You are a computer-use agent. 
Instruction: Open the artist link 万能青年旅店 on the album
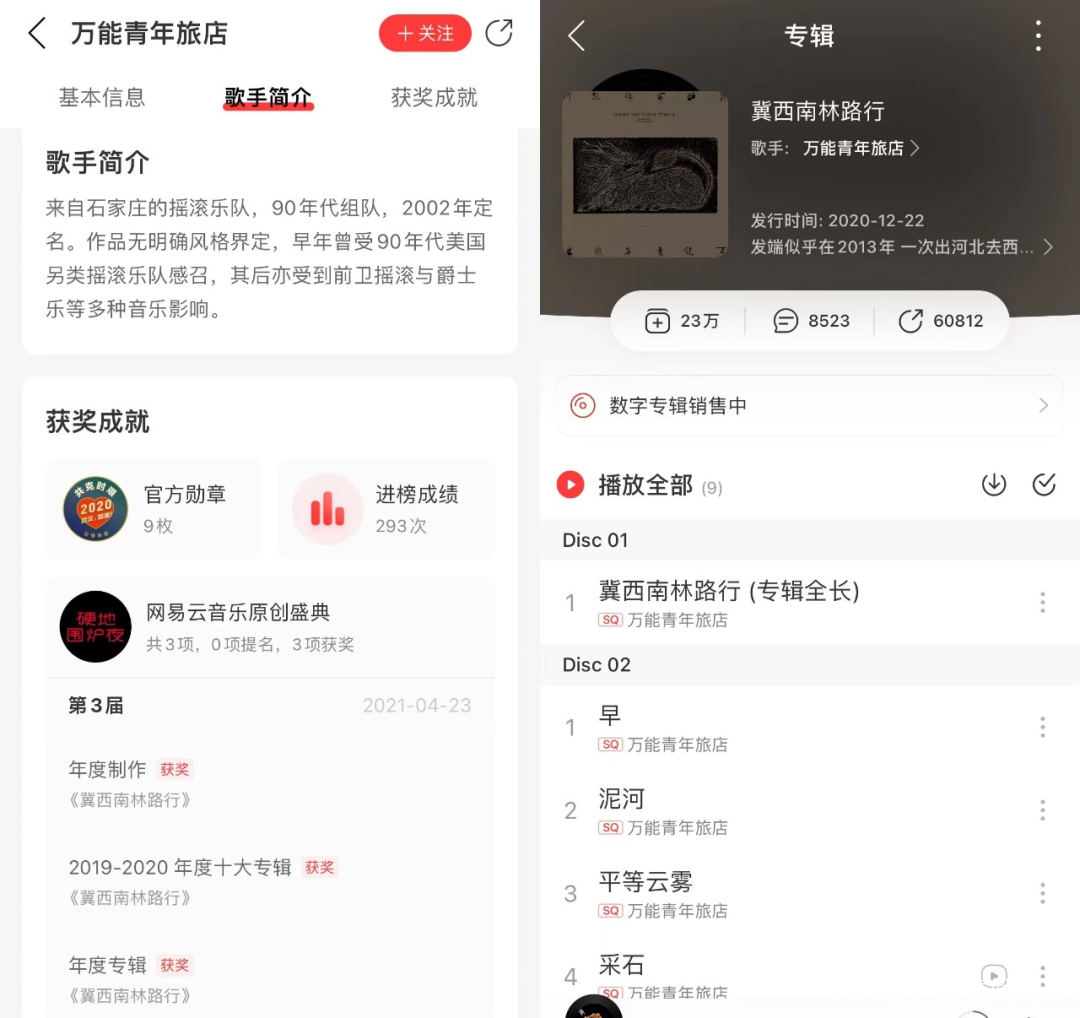(860, 148)
